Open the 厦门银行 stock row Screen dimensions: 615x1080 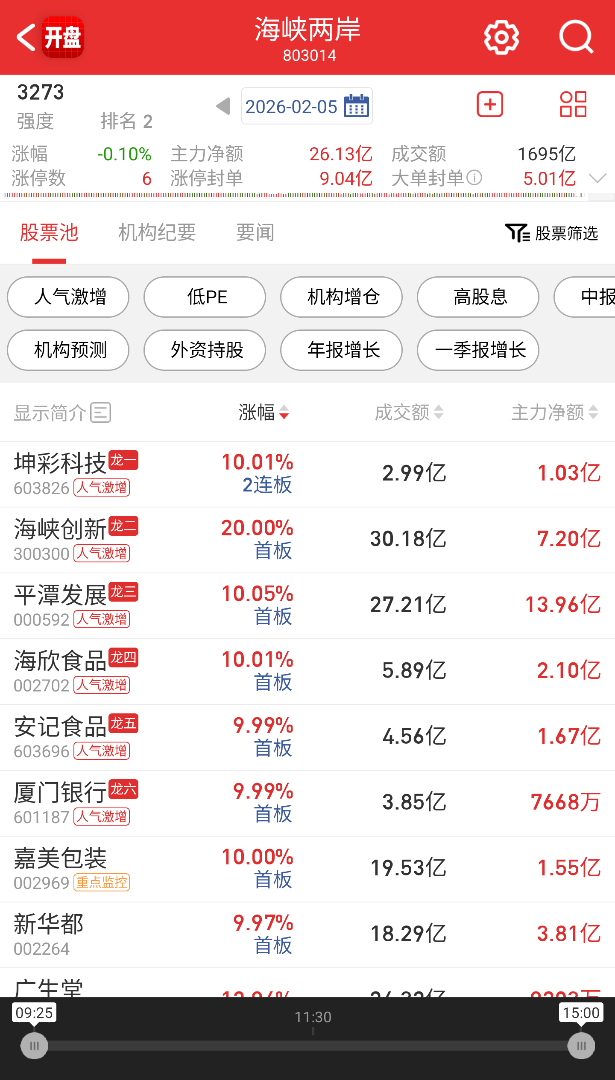pos(307,803)
